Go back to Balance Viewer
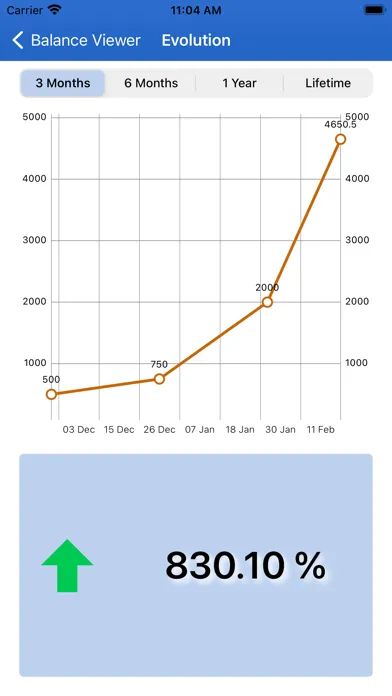The image size is (392, 696). 76,40
